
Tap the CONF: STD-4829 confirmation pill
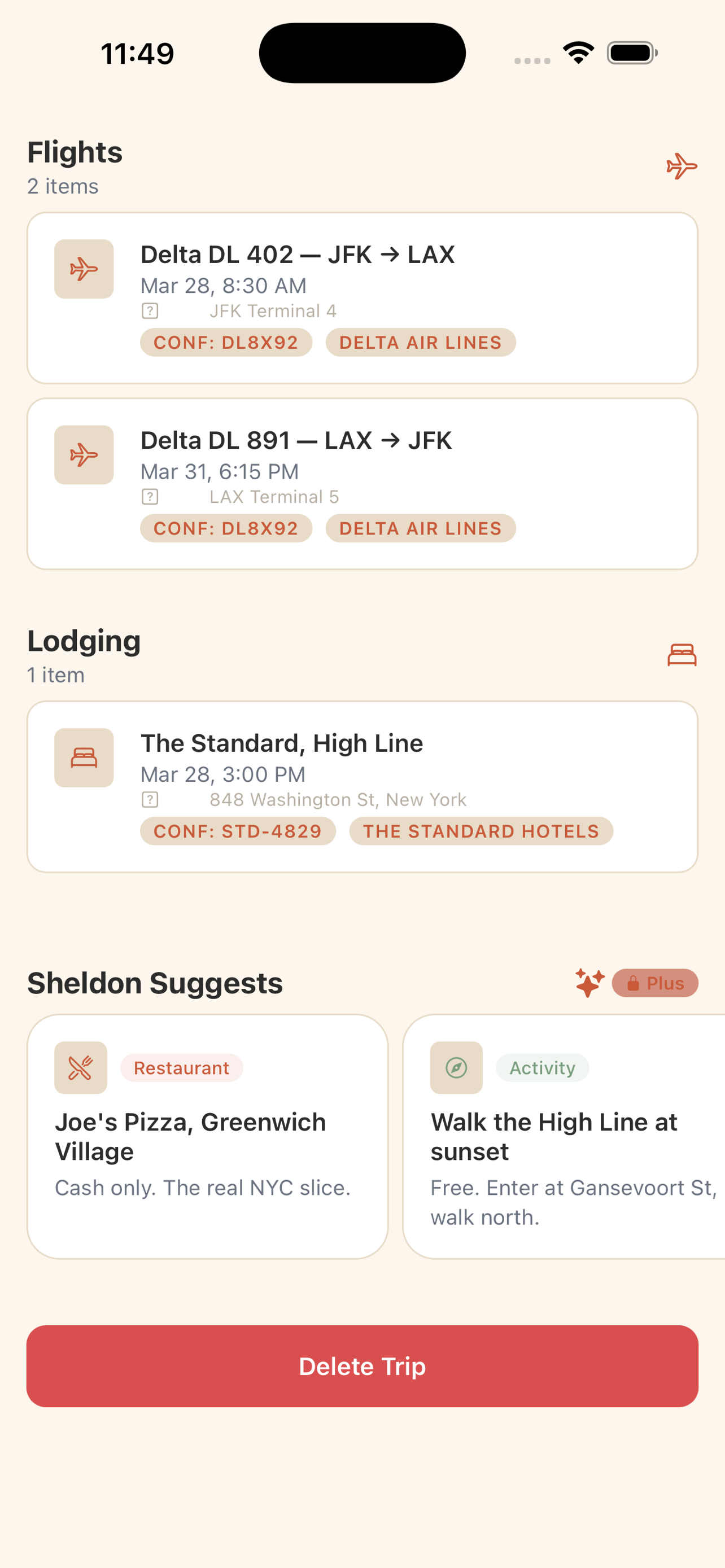coord(237,831)
